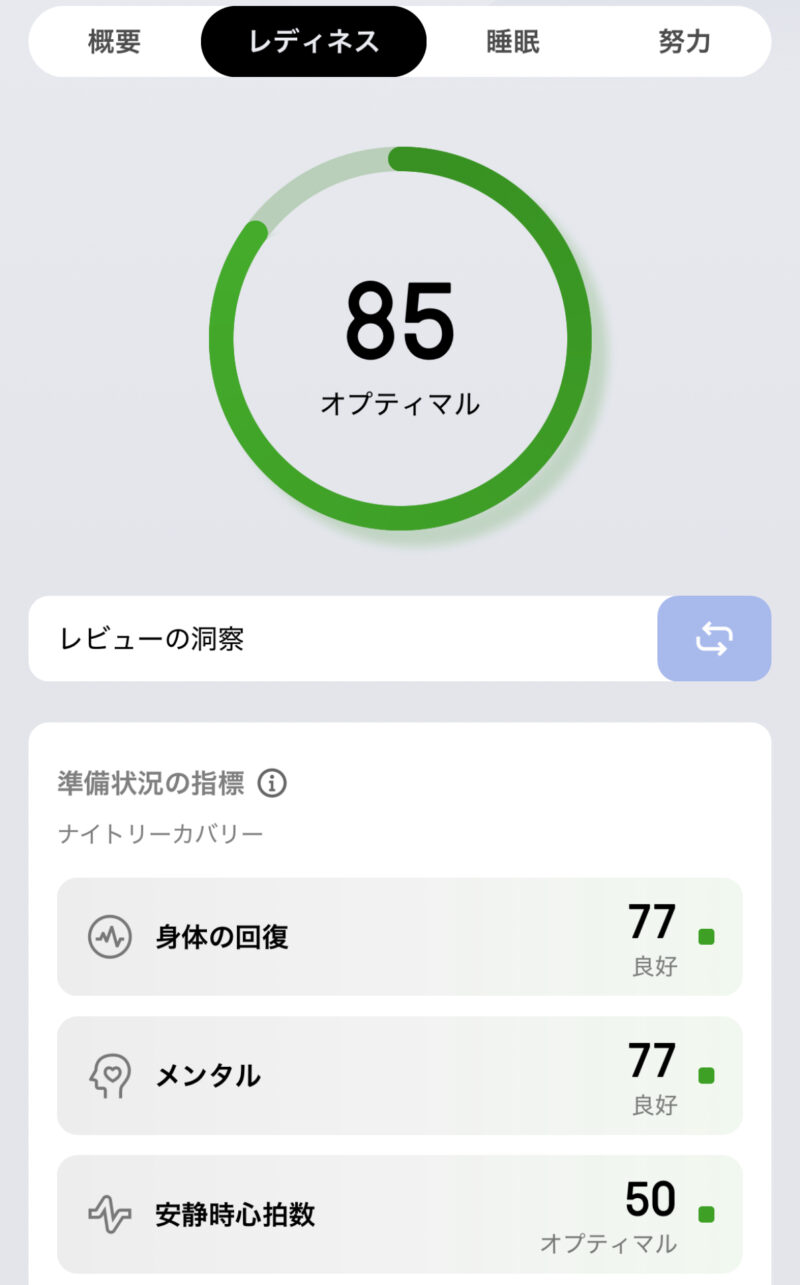Open info icon next to 準備状況の指標

tap(272, 784)
